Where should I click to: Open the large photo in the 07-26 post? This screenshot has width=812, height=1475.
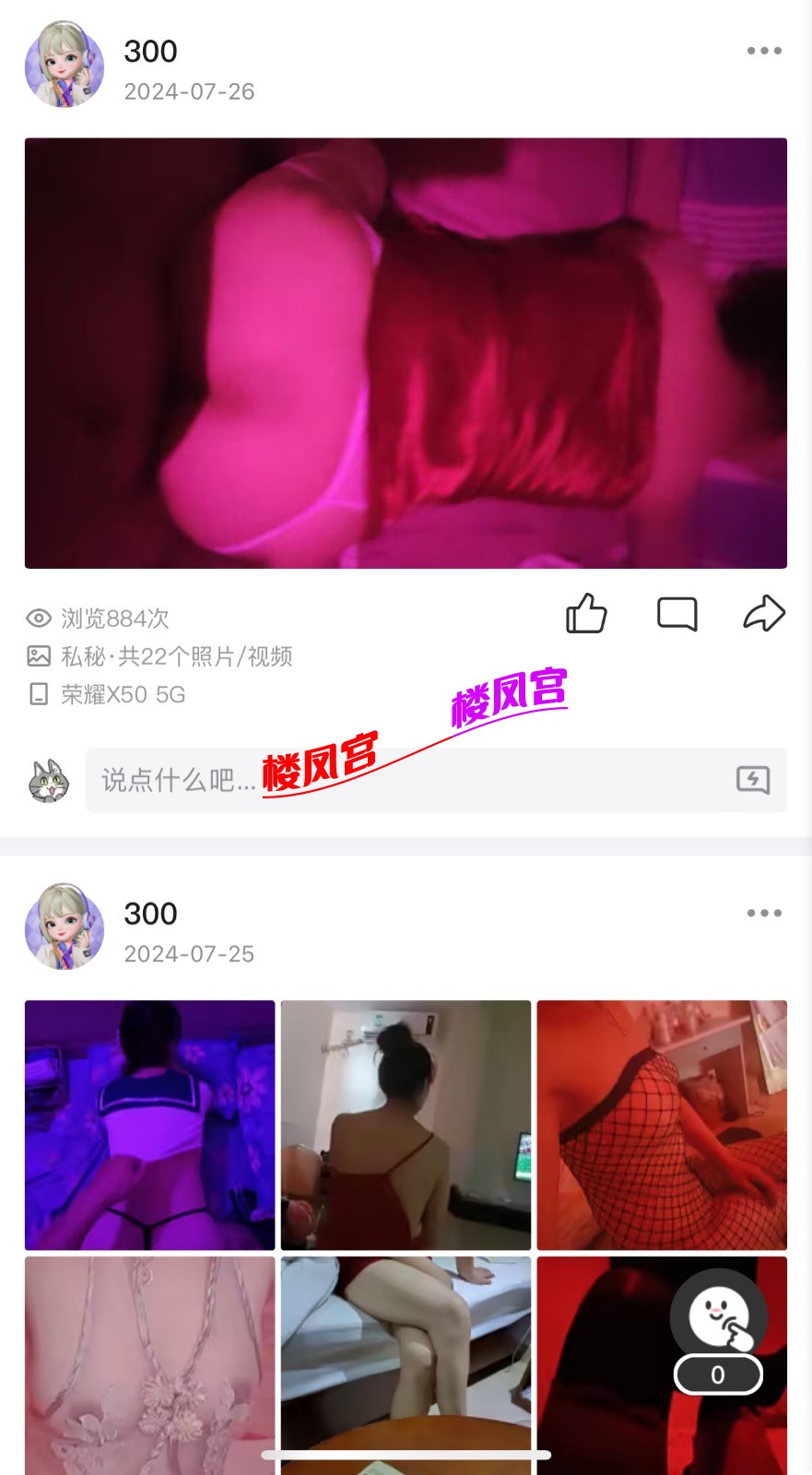(x=406, y=353)
